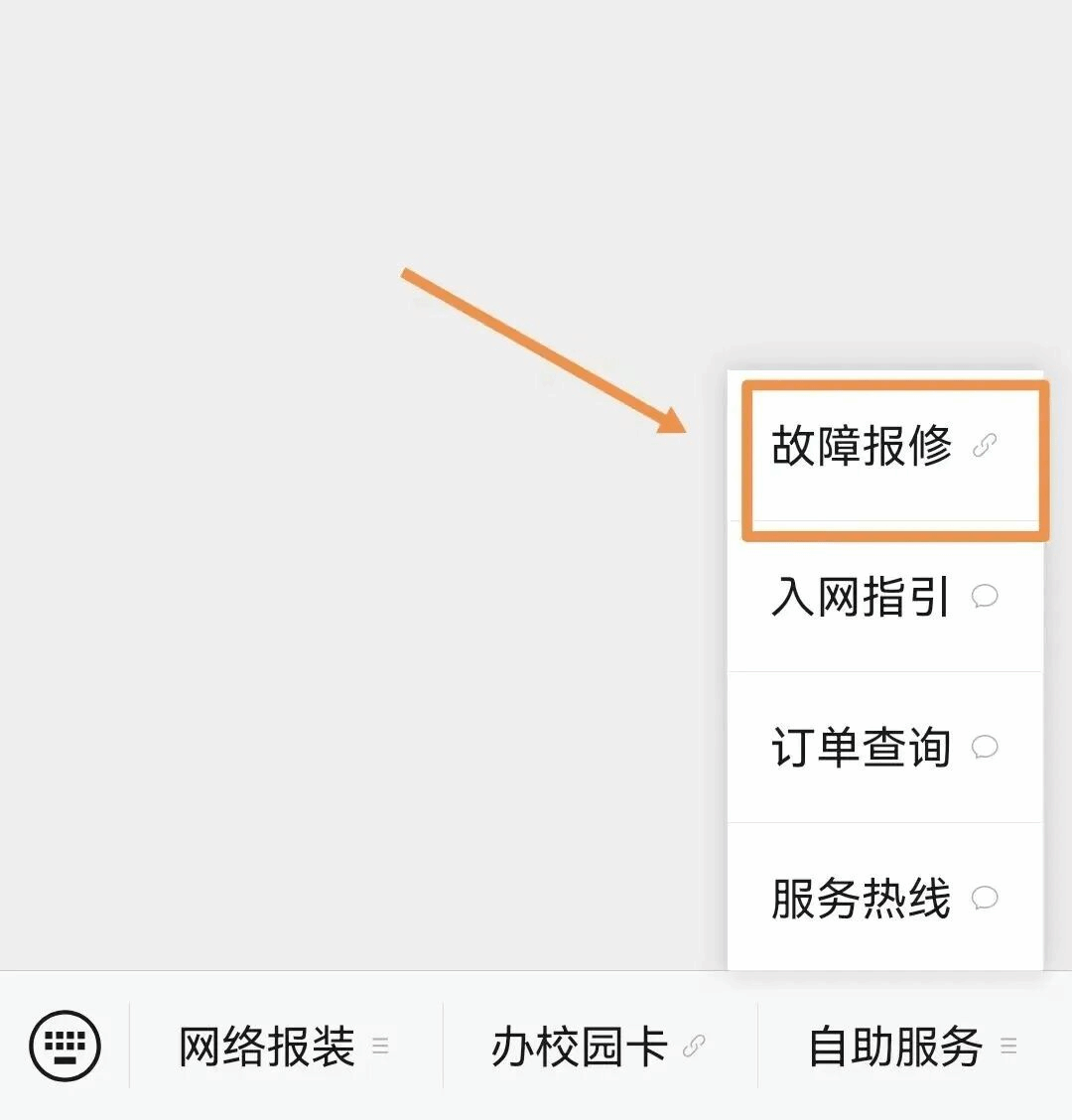Select 故障报修 from the popup menu
The image size is (1072, 1120).
pos(883,447)
